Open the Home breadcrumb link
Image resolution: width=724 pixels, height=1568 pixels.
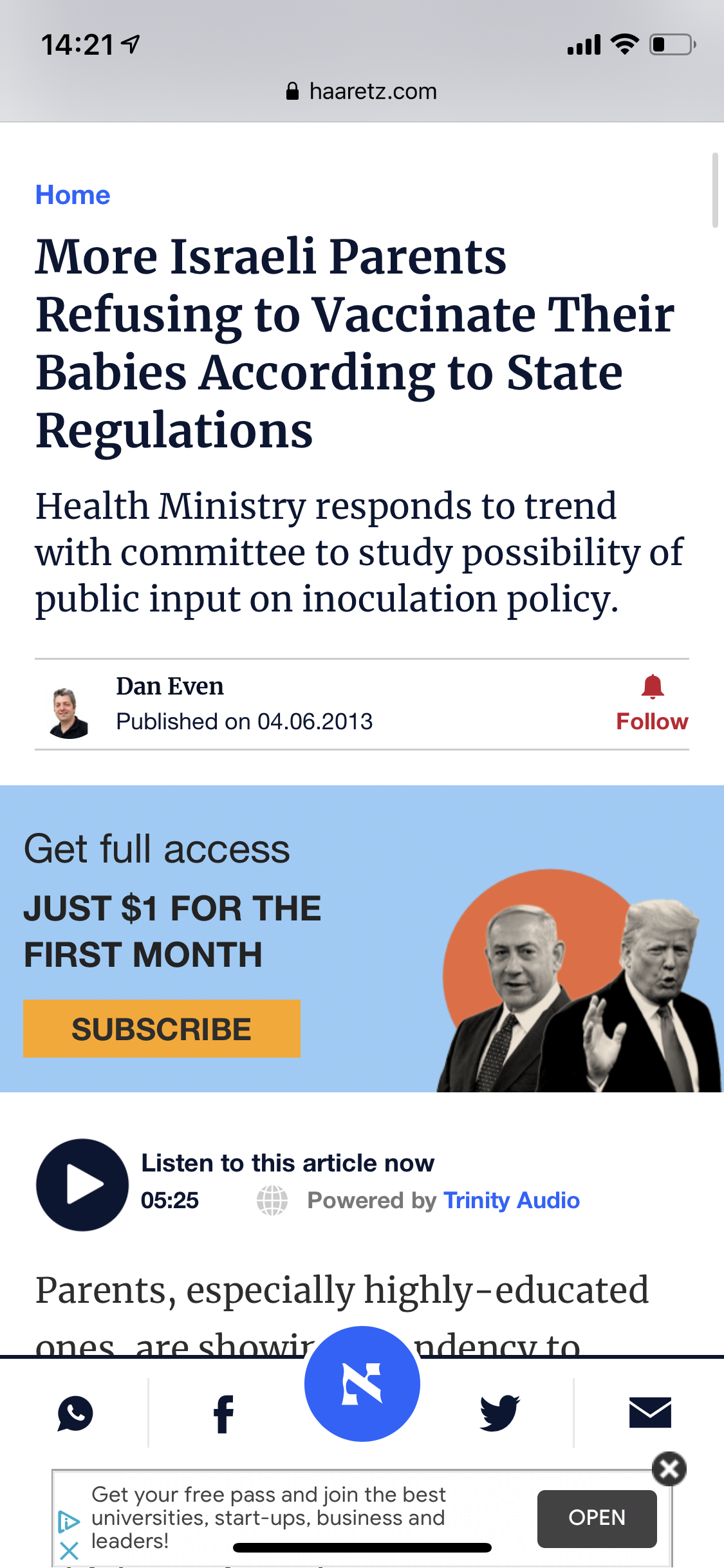click(73, 195)
